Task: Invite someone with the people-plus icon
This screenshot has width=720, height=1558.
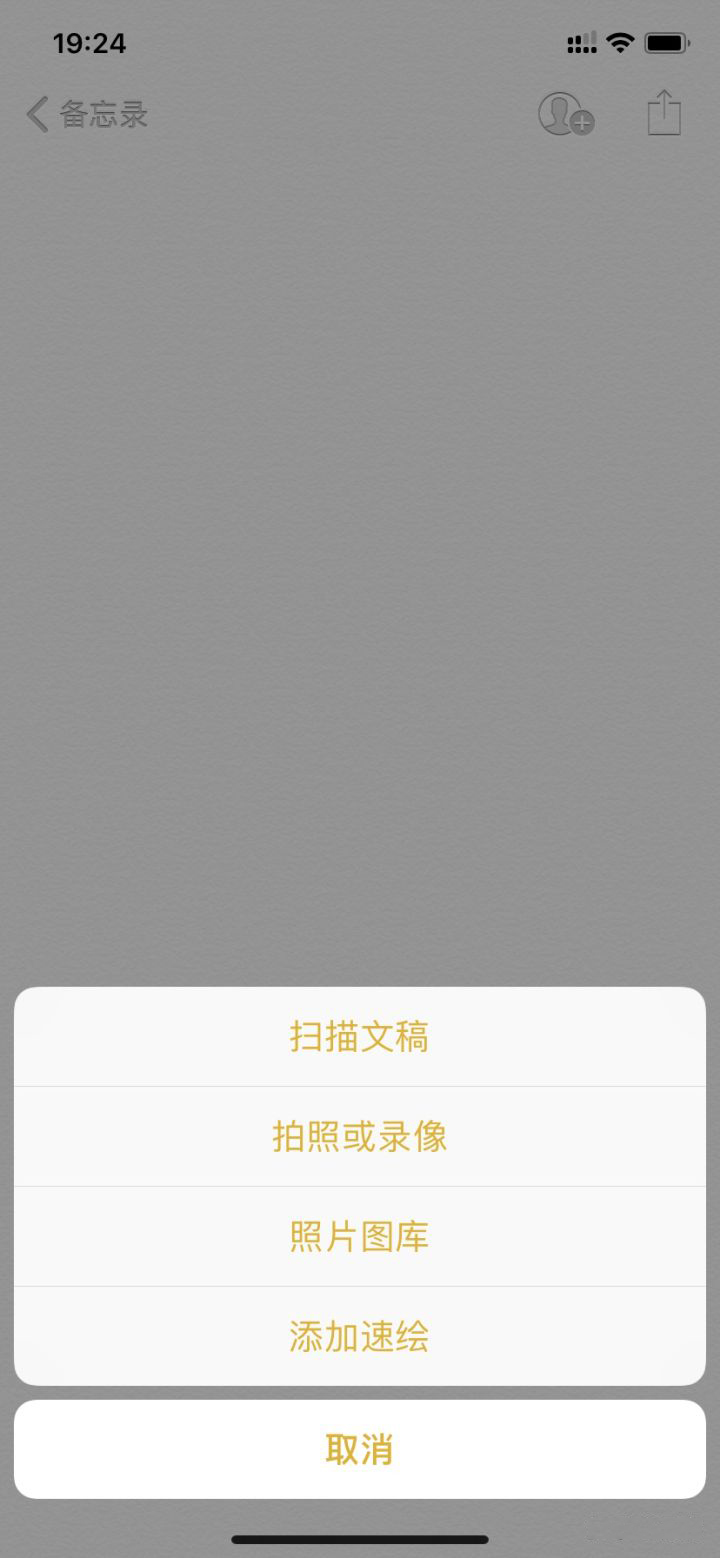Action: pyautogui.click(x=563, y=114)
